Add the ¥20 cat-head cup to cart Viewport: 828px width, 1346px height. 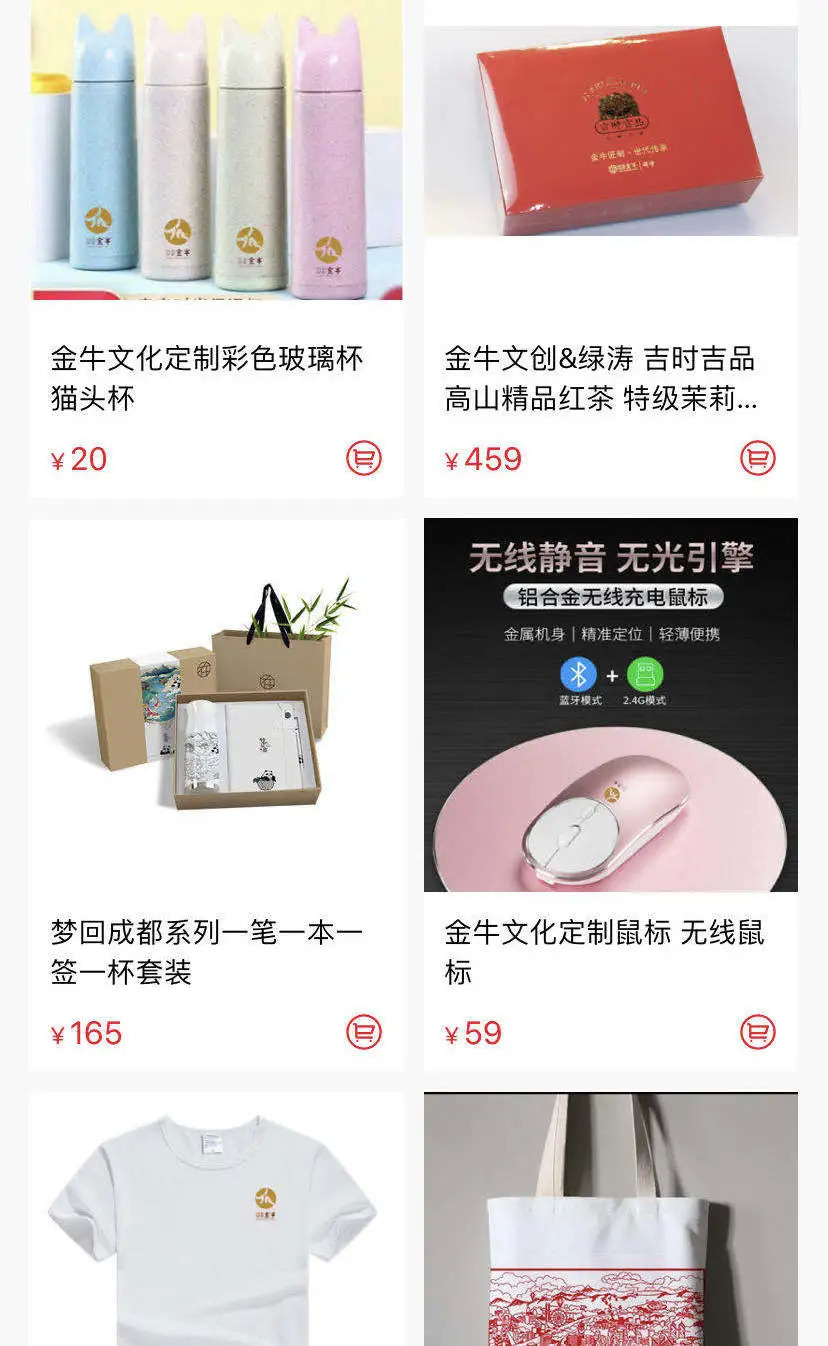pos(364,459)
